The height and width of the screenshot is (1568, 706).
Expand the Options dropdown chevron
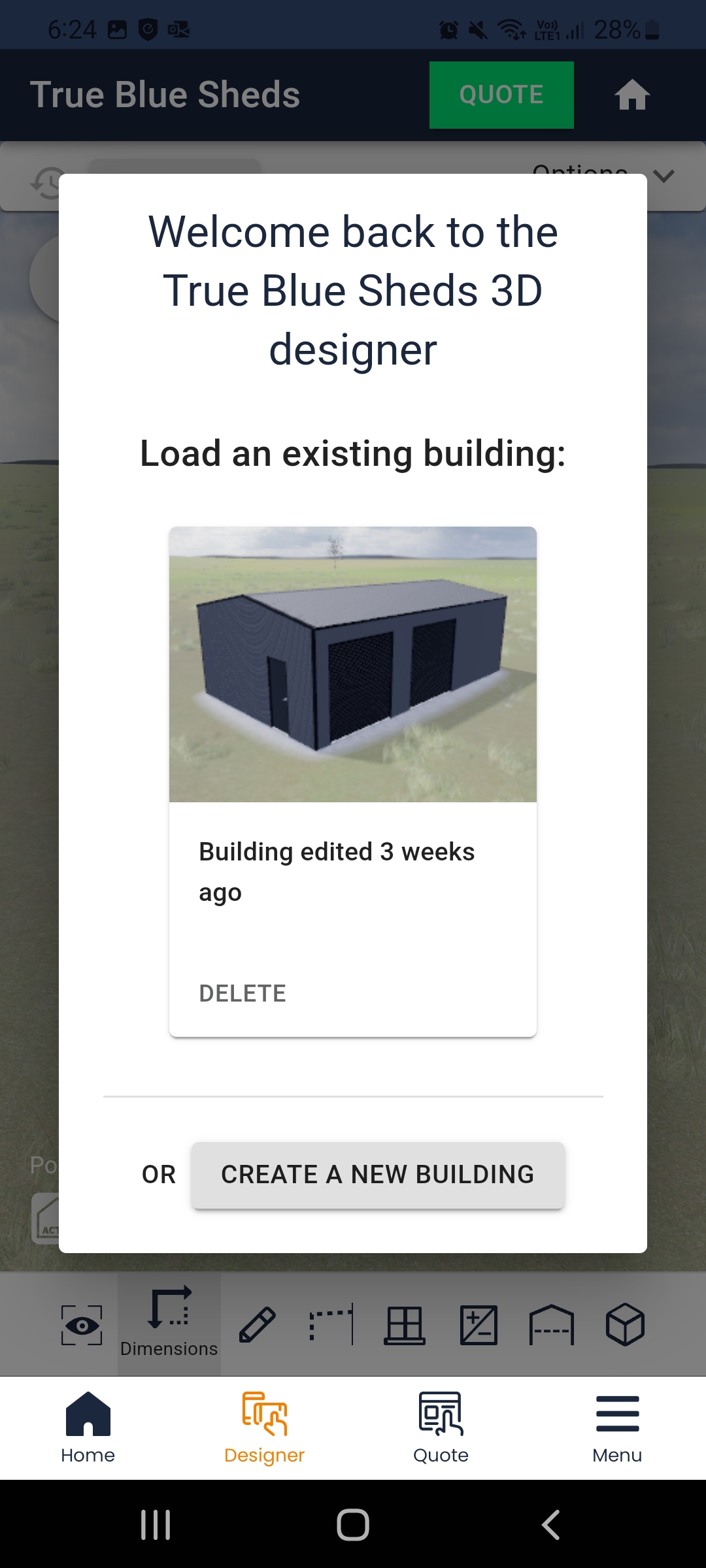[x=664, y=176]
